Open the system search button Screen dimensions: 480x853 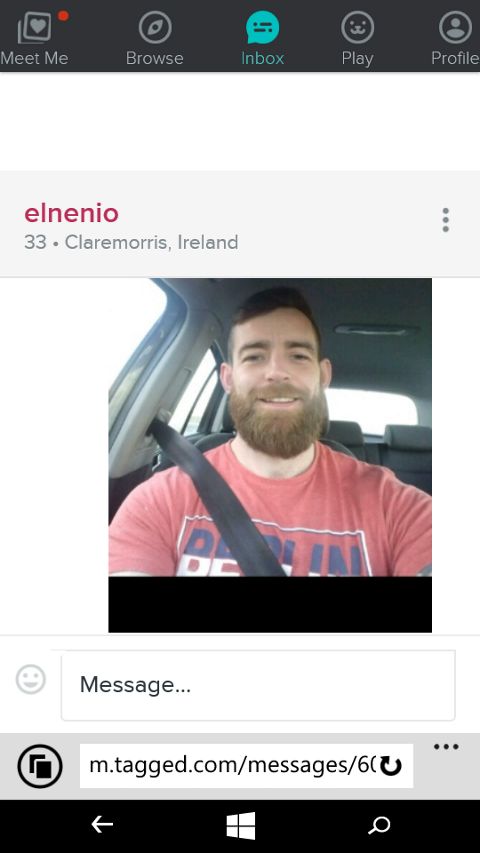[x=379, y=825]
